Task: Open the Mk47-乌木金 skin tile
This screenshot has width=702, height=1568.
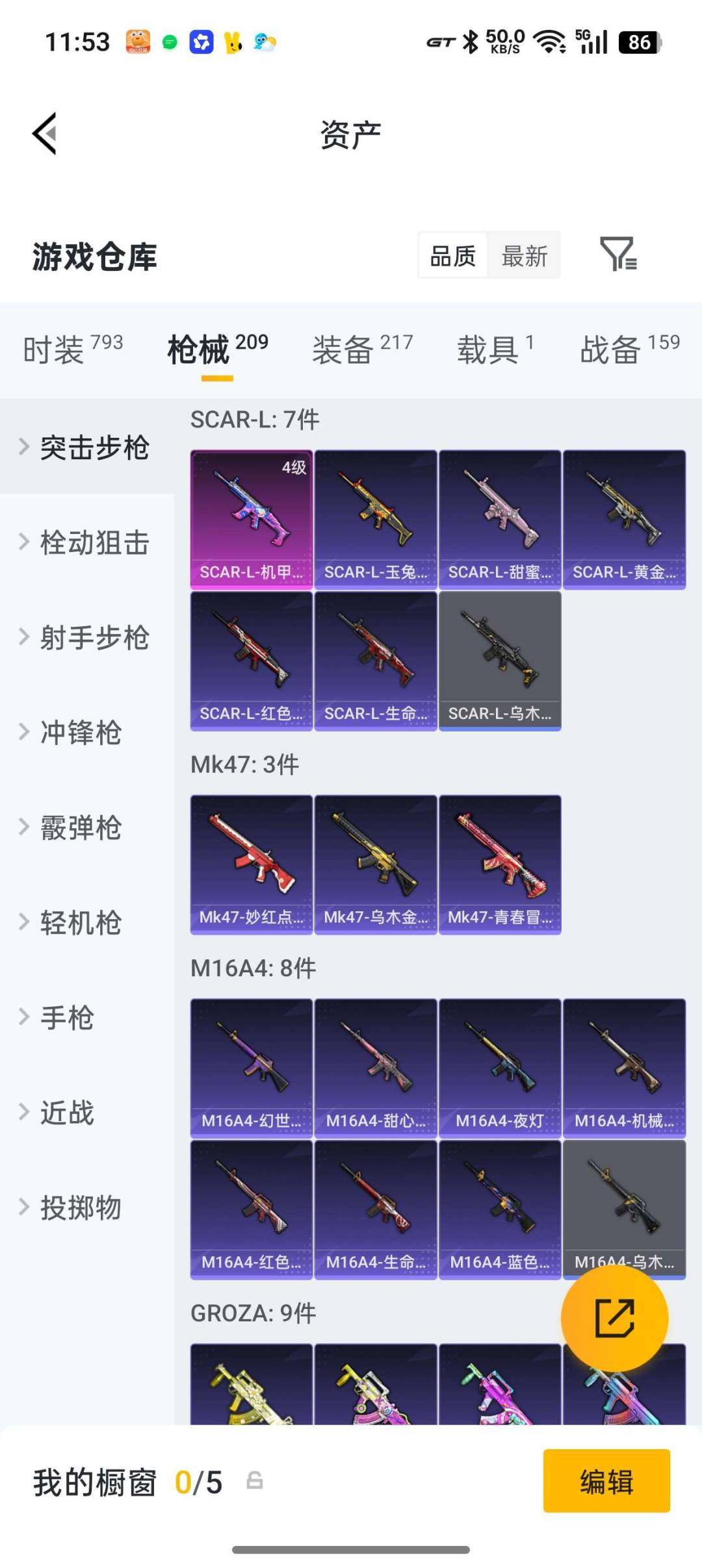Action: coord(375,864)
